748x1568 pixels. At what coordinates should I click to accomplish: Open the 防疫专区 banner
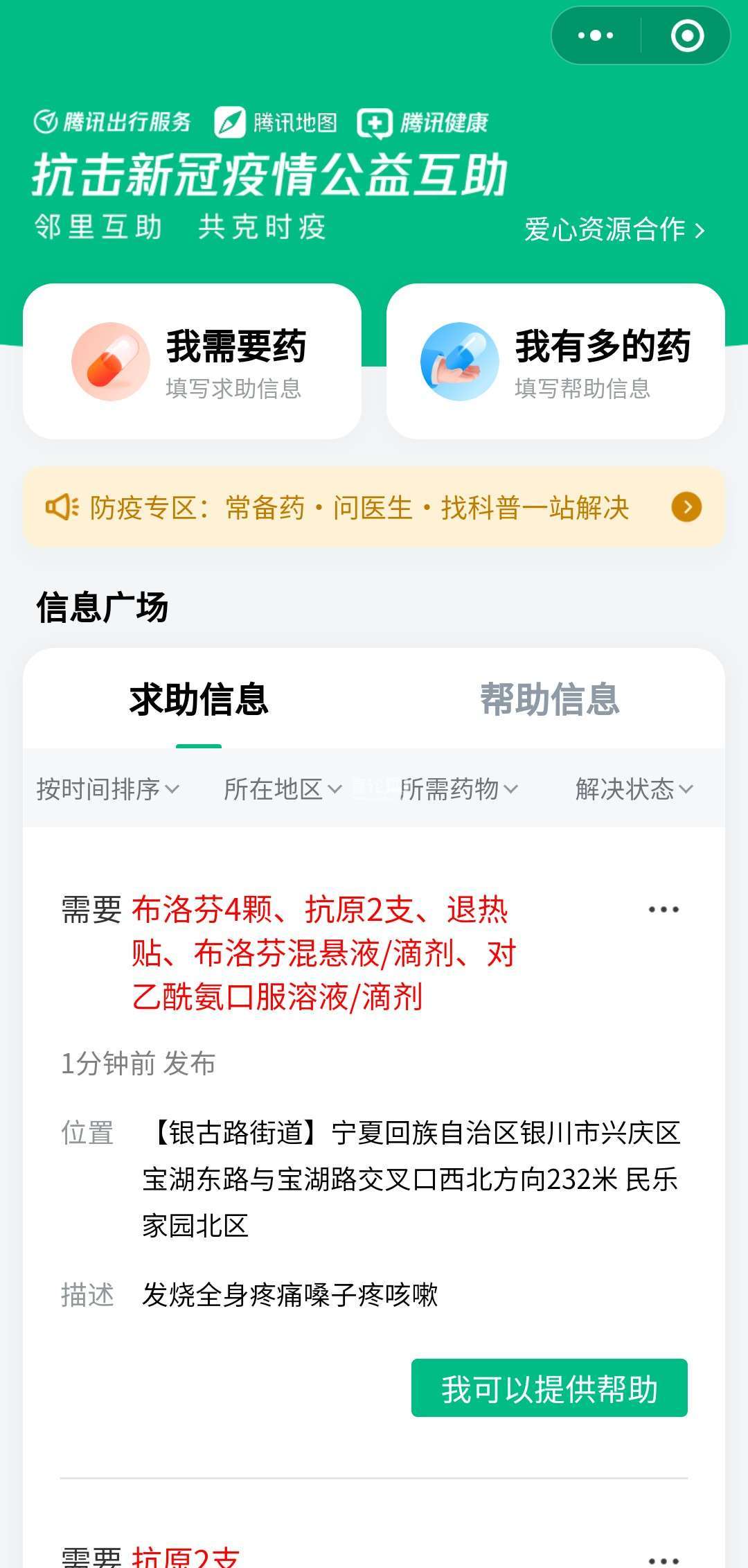pos(374,508)
